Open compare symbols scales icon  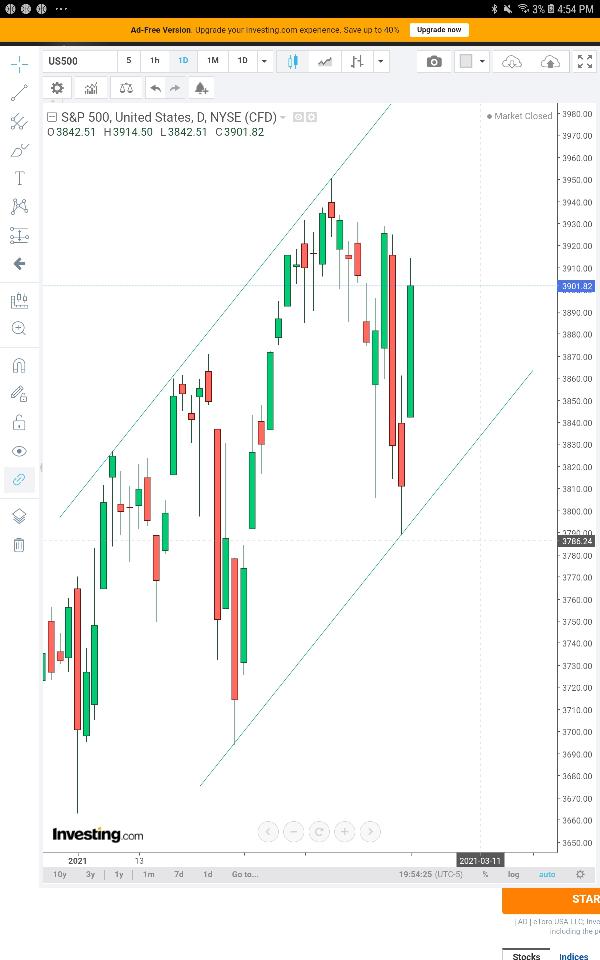pyautogui.click(x=125, y=88)
